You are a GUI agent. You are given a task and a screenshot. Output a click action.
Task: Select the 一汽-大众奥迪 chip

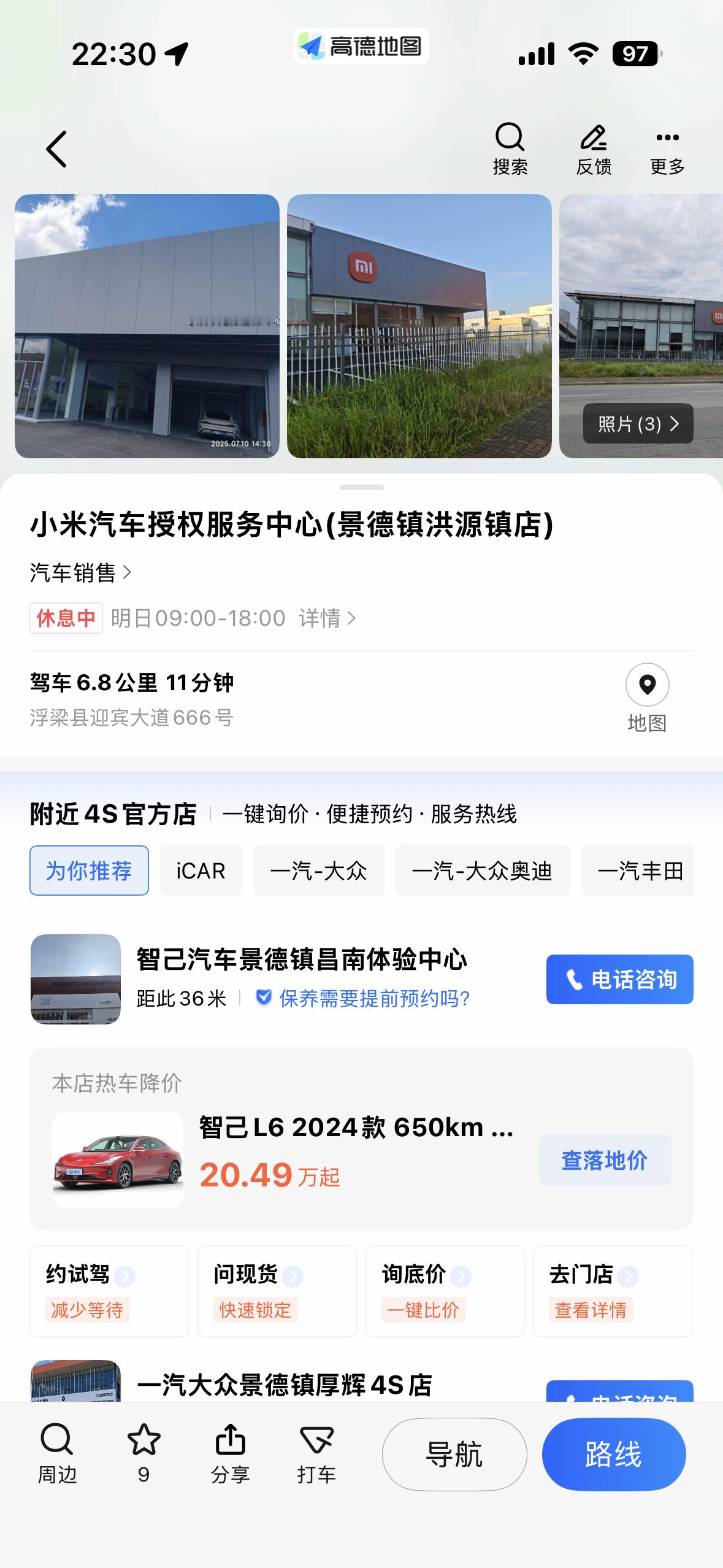click(x=482, y=870)
